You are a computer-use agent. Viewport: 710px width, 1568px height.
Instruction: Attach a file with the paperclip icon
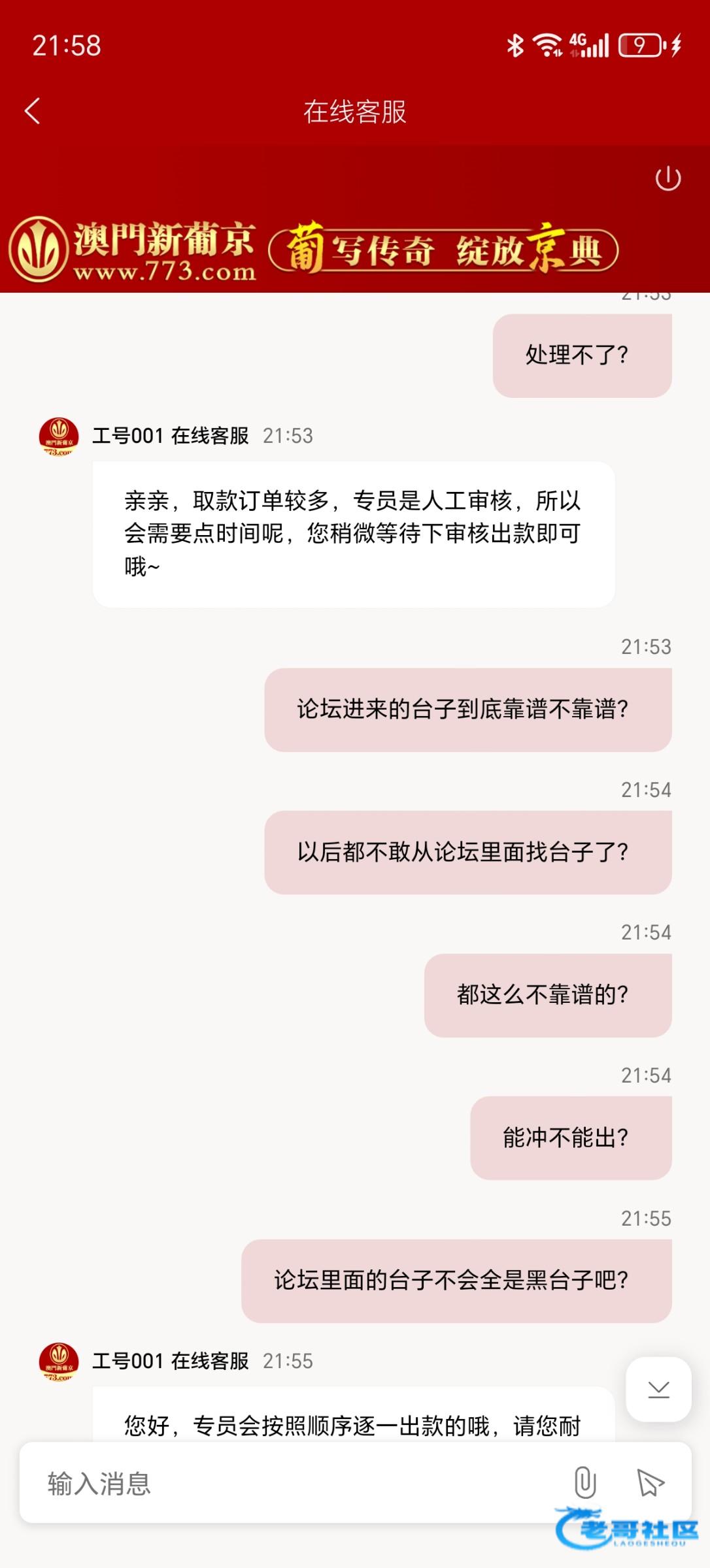pyautogui.click(x=584, y=1482)
